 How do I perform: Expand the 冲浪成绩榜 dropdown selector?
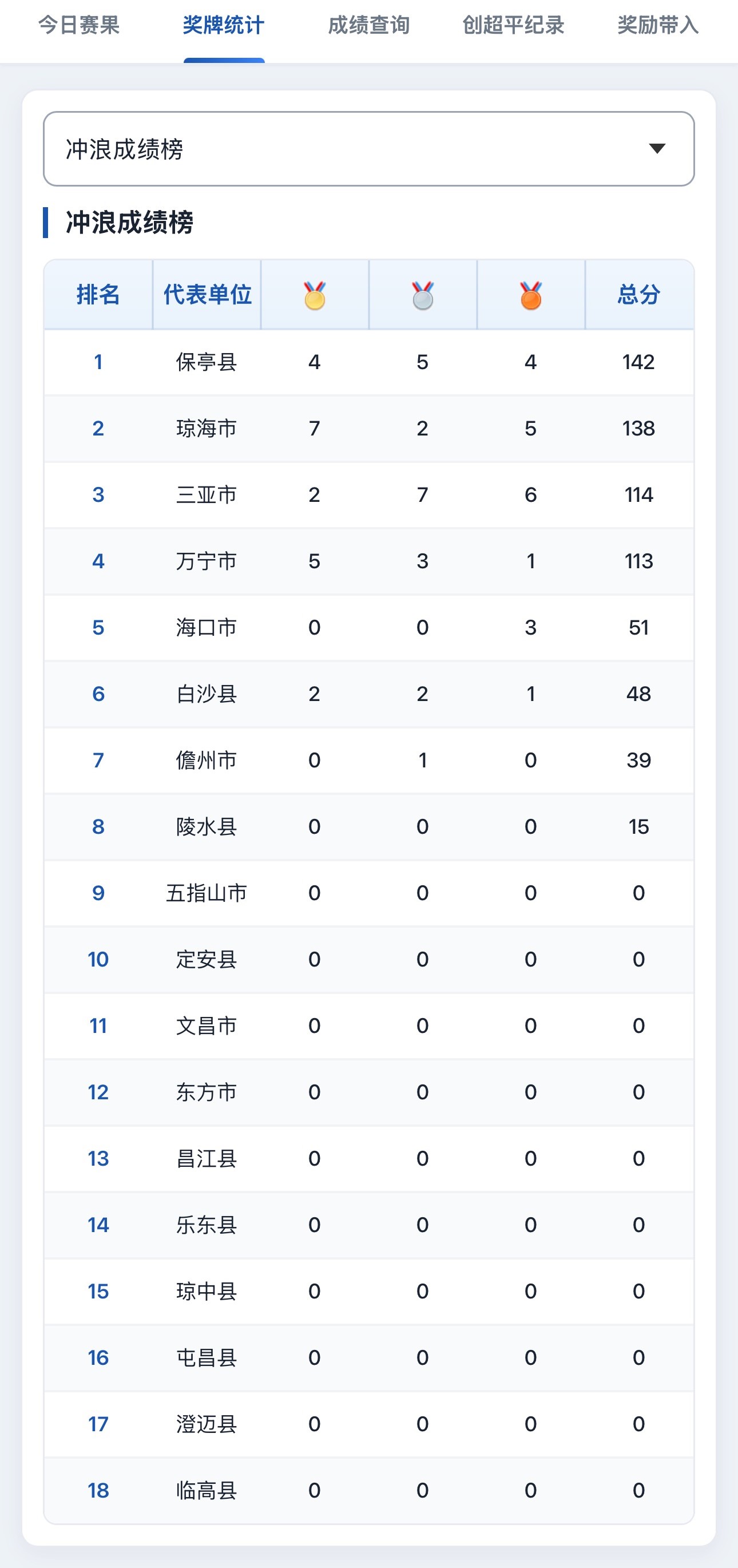point(368,149)
